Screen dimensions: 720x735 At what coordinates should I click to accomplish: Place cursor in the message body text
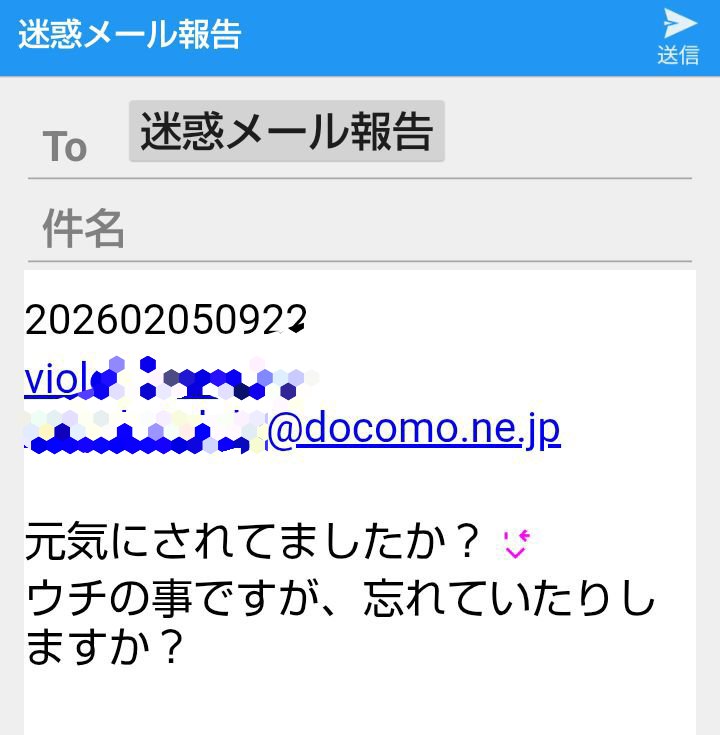click(340, 600)
